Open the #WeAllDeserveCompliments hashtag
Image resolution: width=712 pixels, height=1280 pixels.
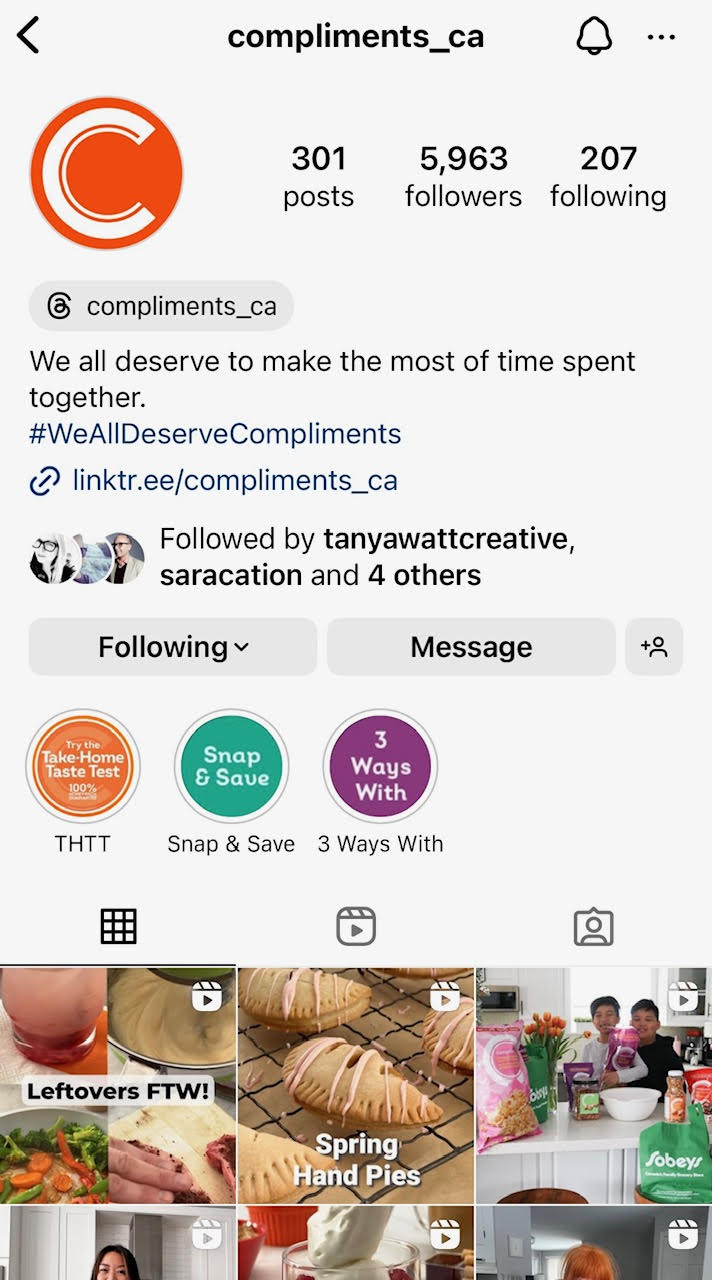(x=215, y=434)
